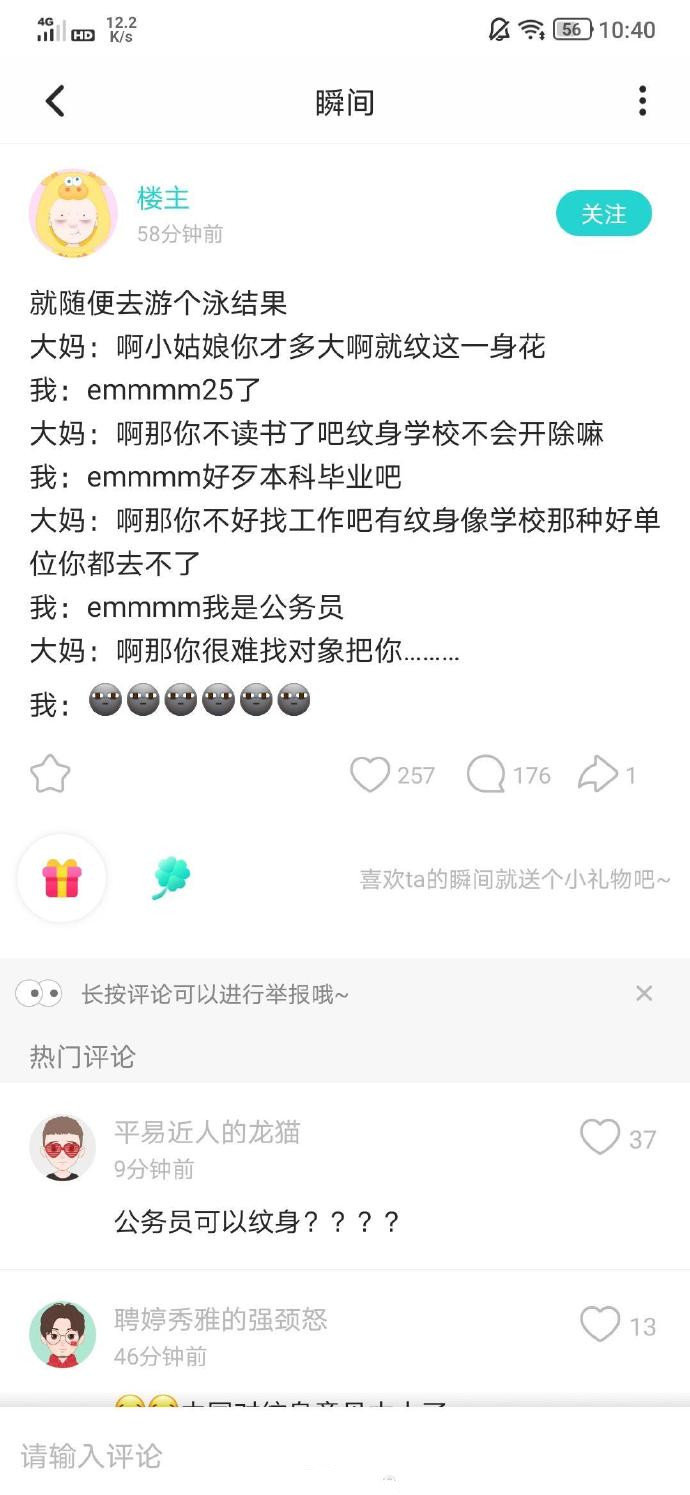Tap the 请输入评论 comment field
This screenshot has height=1495, width=690.
point(300,1455)
